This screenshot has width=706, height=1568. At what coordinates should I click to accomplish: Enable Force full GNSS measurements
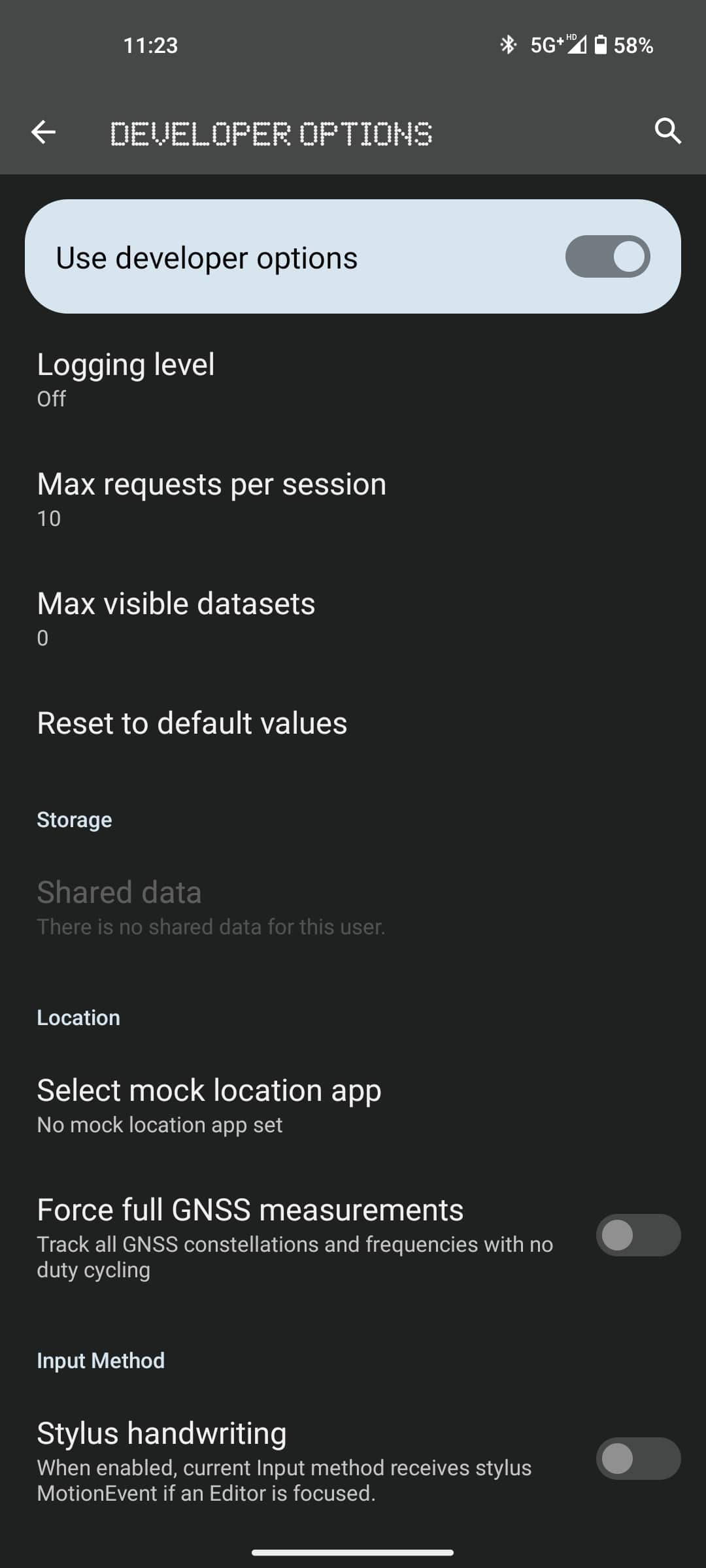click(x=637, y=1236)
